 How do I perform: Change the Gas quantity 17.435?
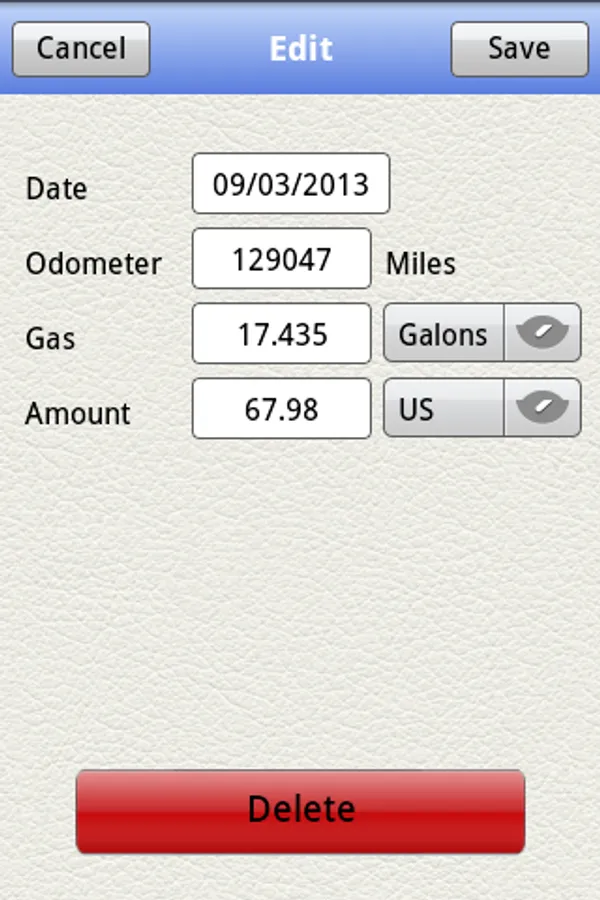click(281, 334)
